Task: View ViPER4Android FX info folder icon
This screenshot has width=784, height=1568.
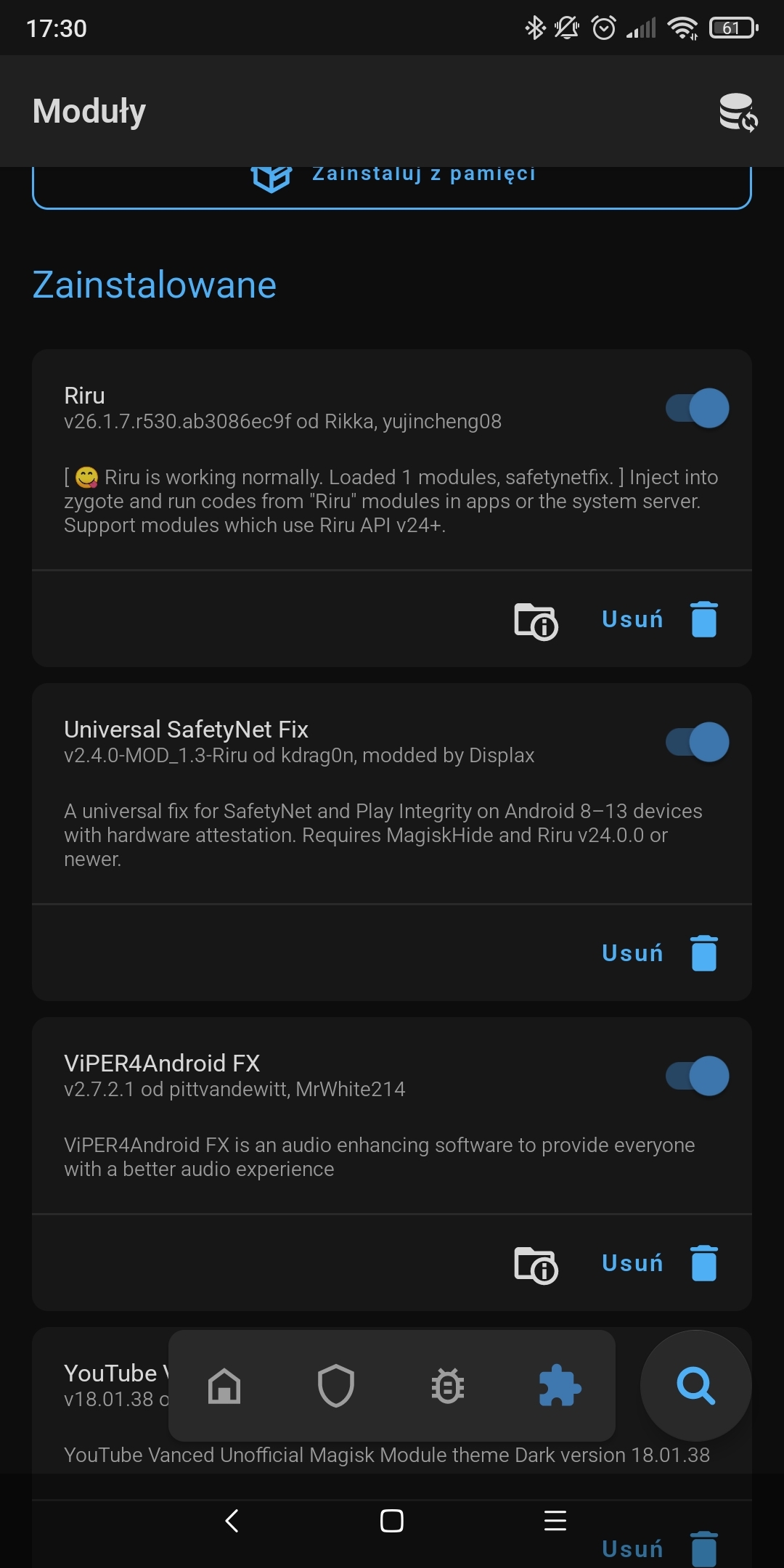Action: click(536, 1265)
